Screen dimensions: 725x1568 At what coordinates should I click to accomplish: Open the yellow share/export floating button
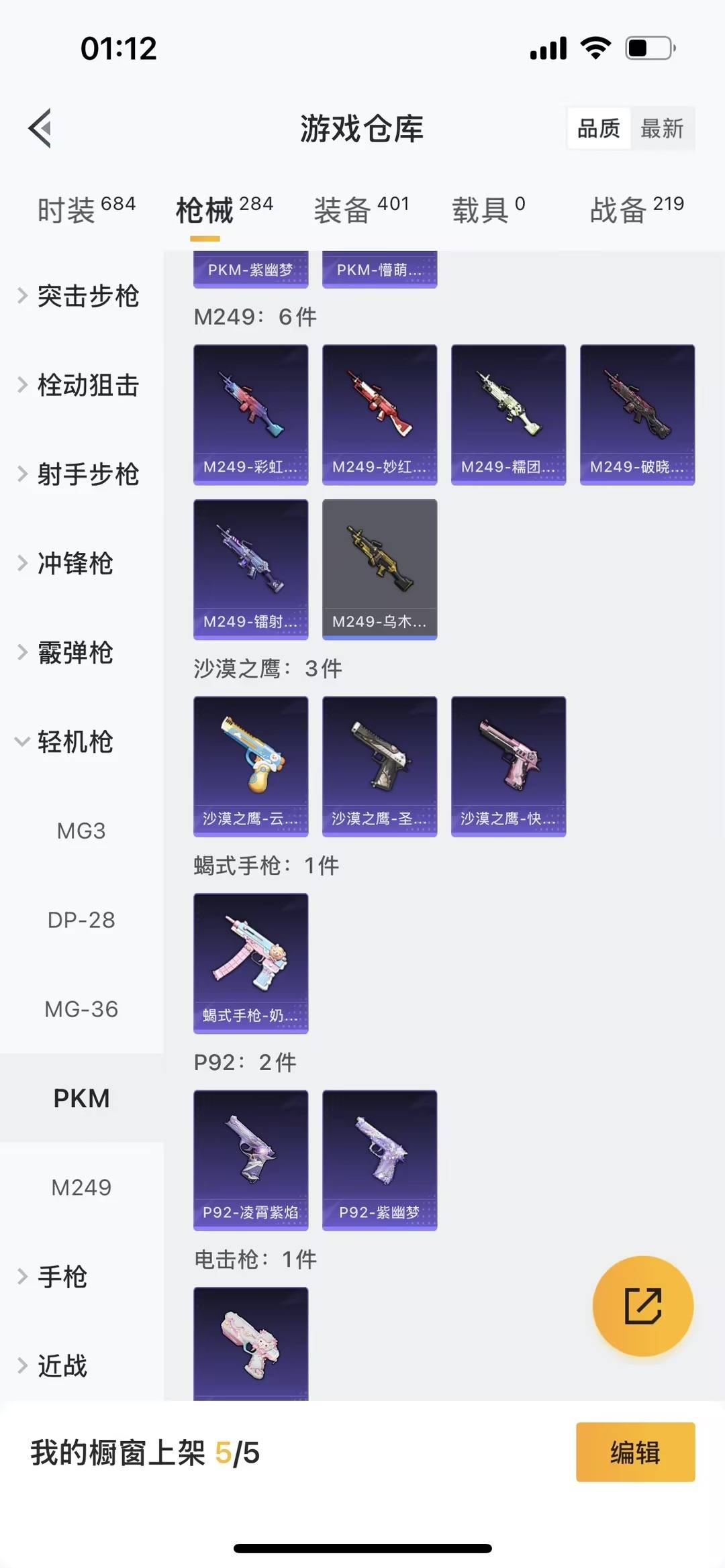pos(642,1304)
